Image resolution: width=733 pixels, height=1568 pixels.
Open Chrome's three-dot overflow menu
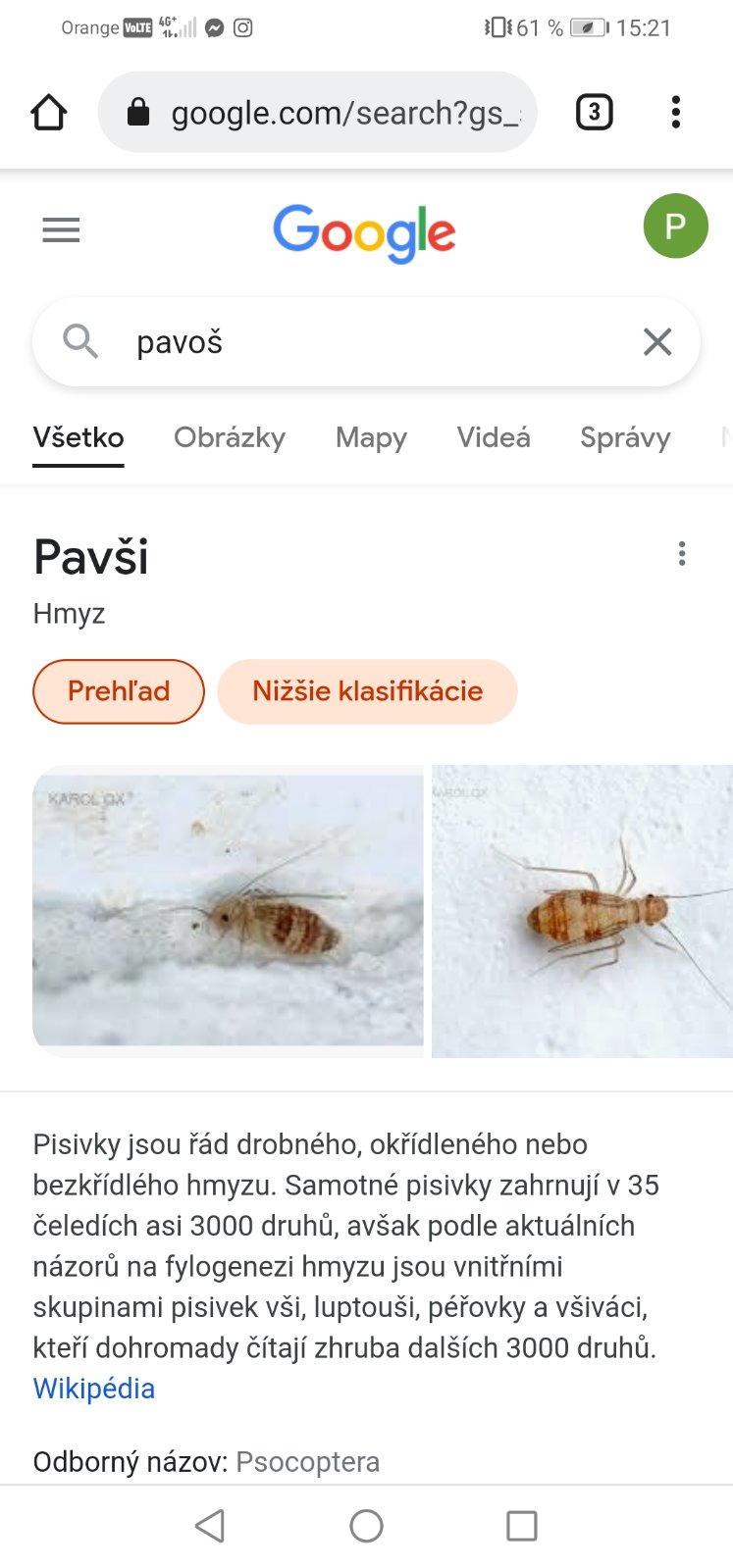675,113
